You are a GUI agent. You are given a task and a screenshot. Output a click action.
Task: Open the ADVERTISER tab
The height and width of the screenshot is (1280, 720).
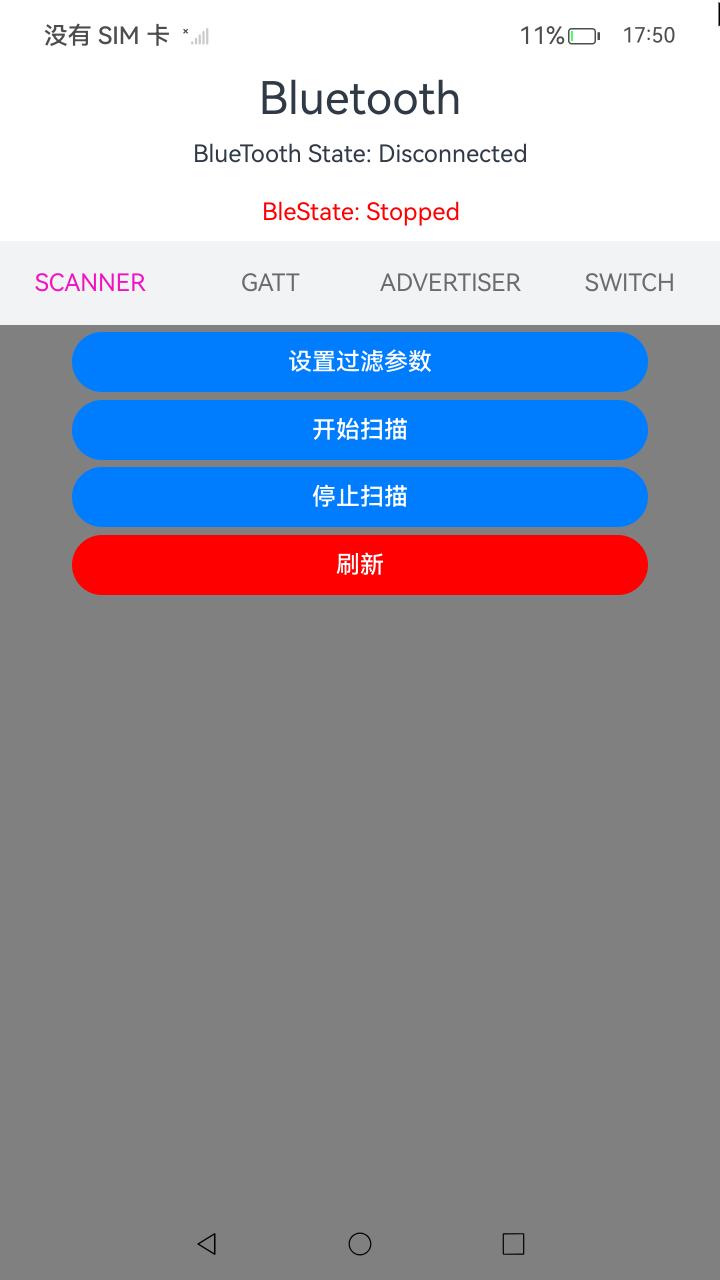point(450,283)
